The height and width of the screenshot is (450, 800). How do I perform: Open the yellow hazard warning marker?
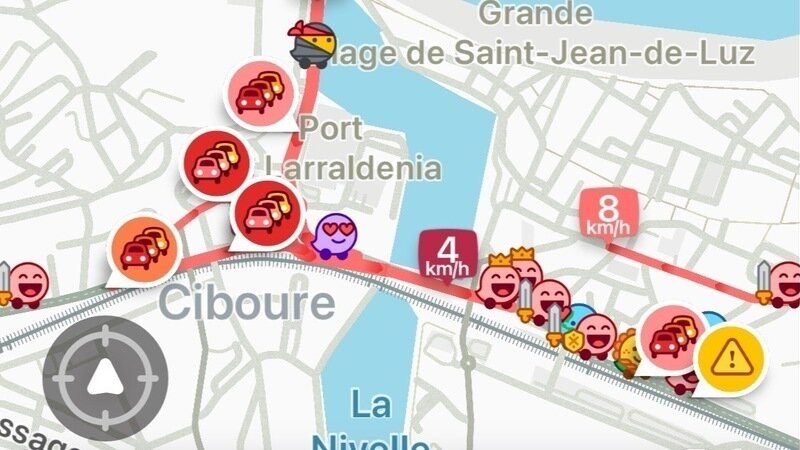pos(730,354)
